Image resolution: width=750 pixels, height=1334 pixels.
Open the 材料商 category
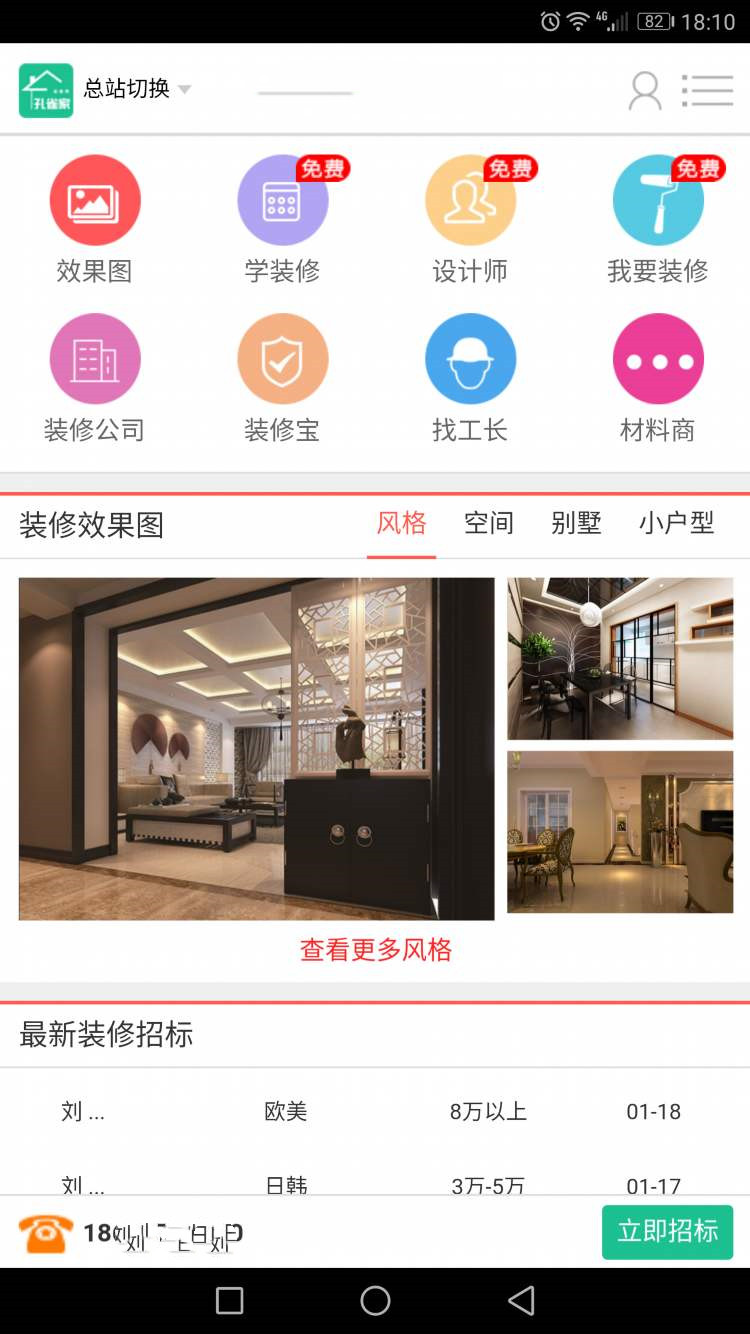(x=658, y=378)
